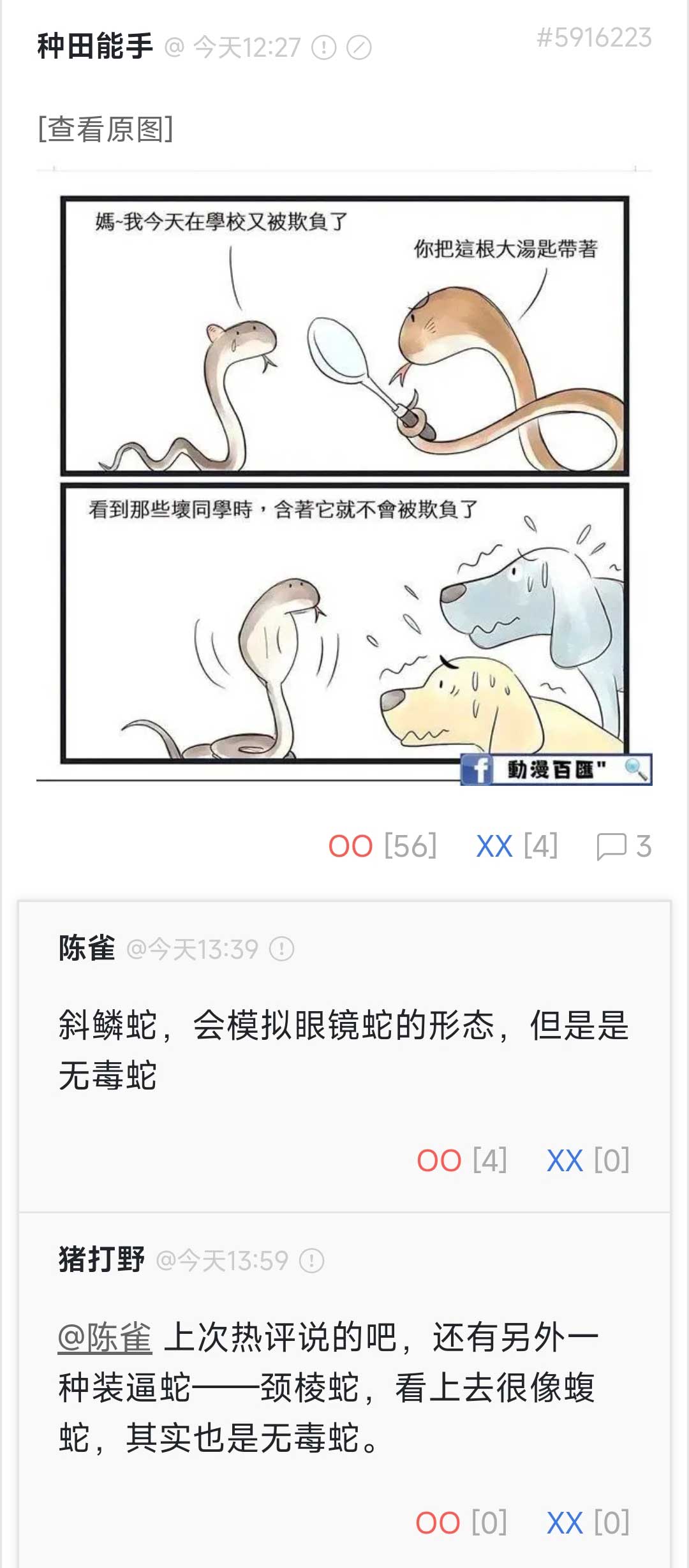Report 陈雀's comment
The image size is (689, 1568).
282,949
